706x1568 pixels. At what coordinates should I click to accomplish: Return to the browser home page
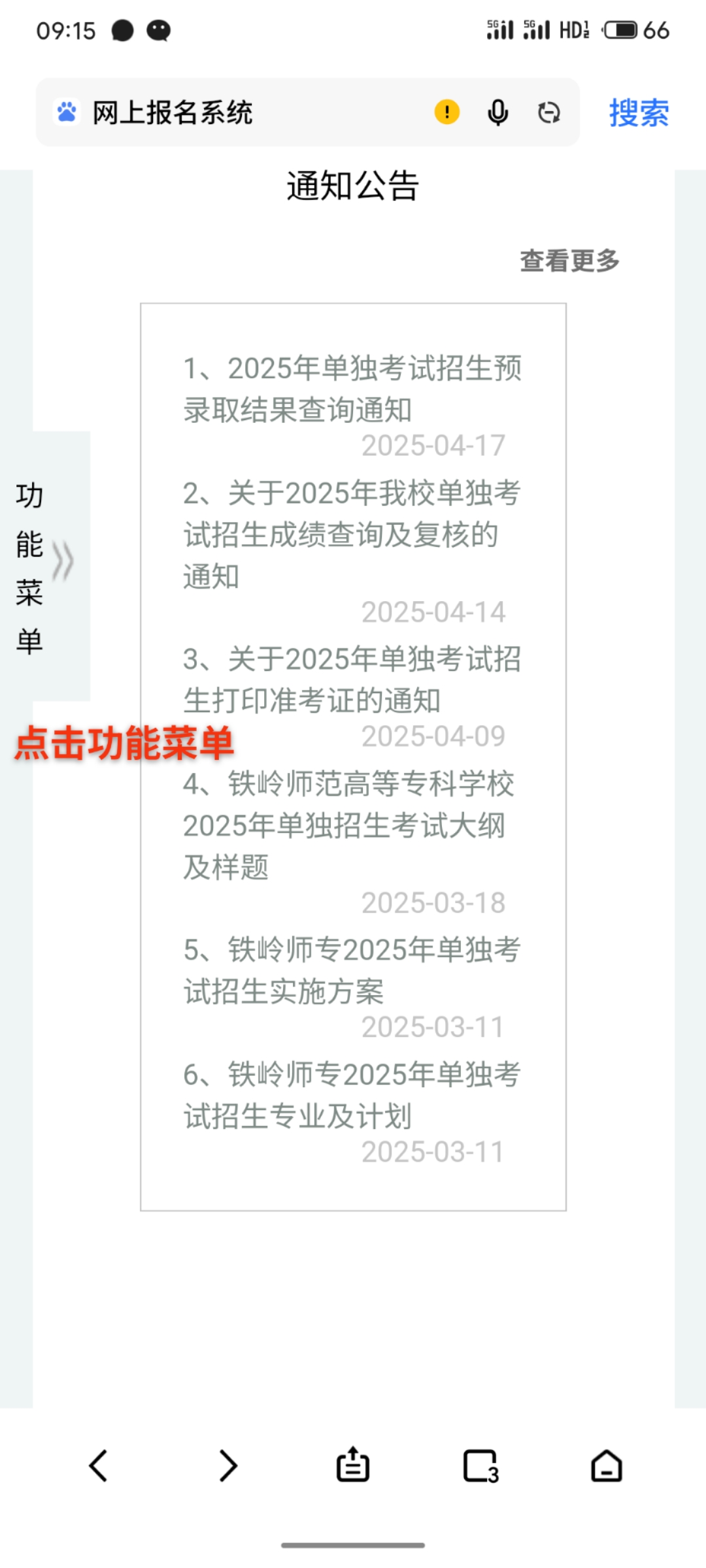tap(607, 1465)
